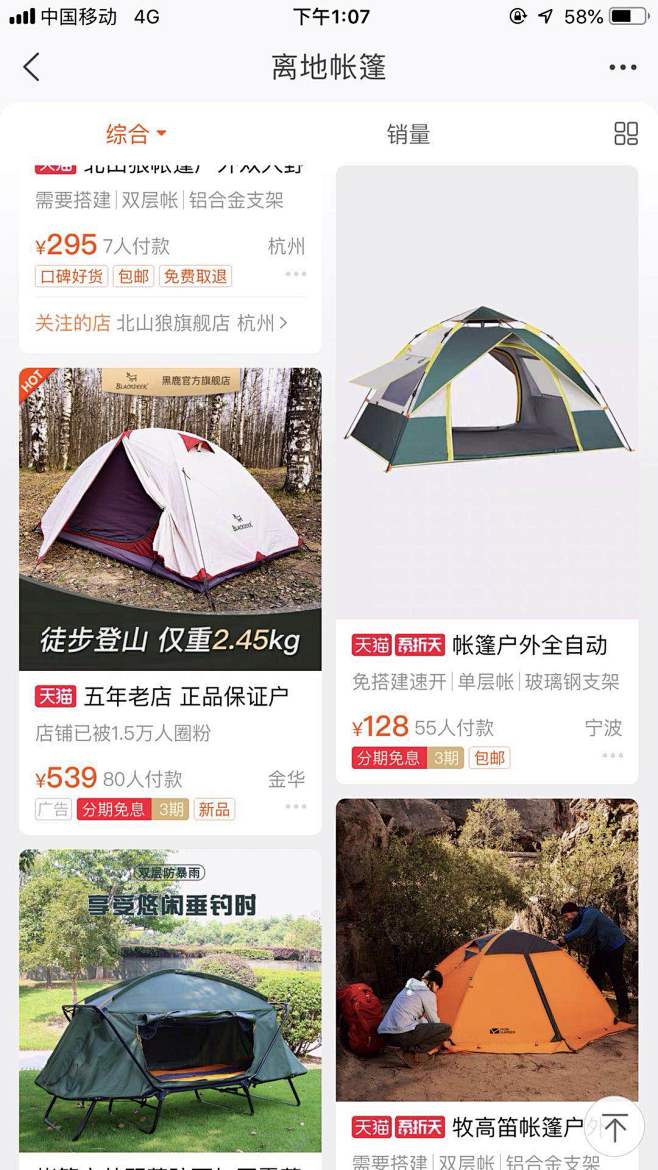Open more options on the ¥539 tent
Screen dimensions: 658x1170
point(295,807)
